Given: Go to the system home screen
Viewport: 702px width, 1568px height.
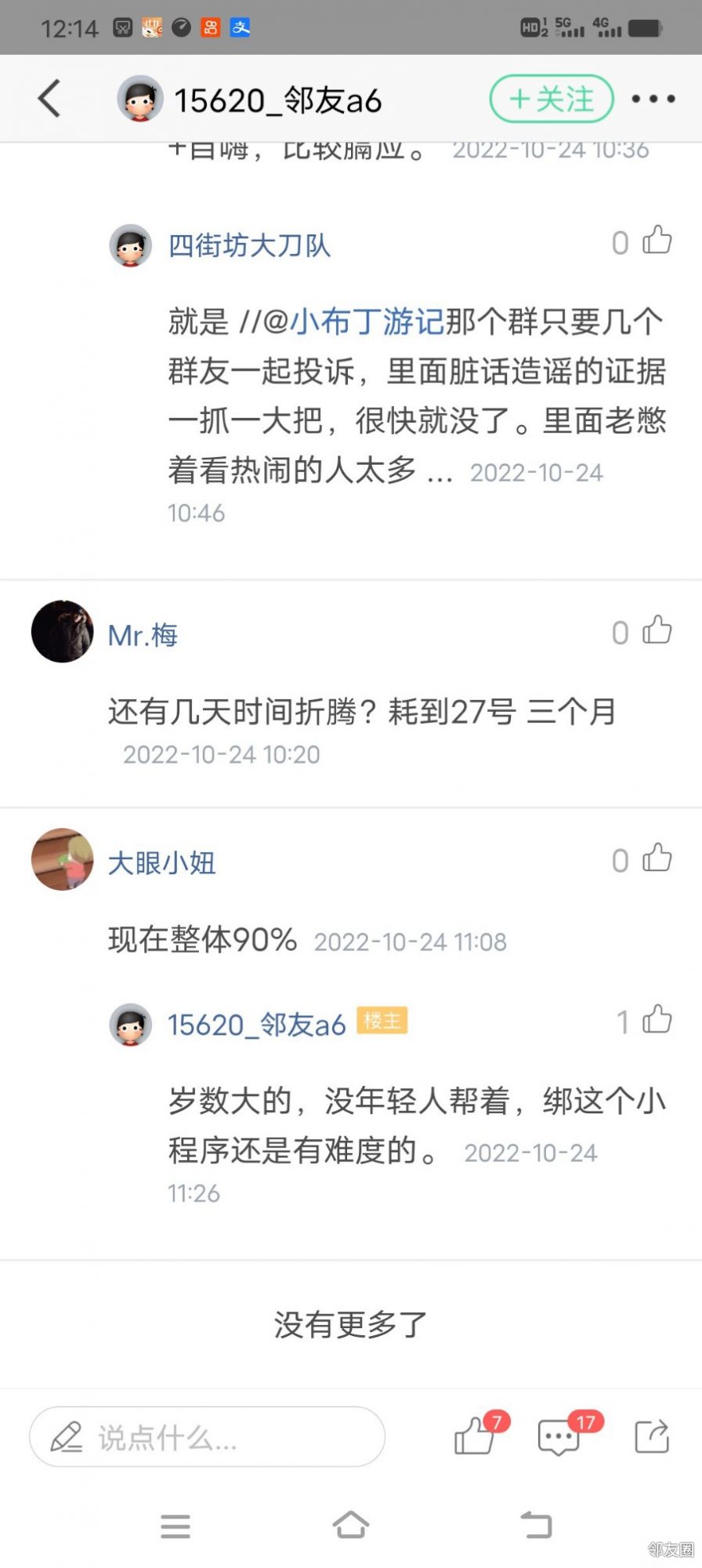Looking at the screenshot, I should click(x=350, y=1526).
